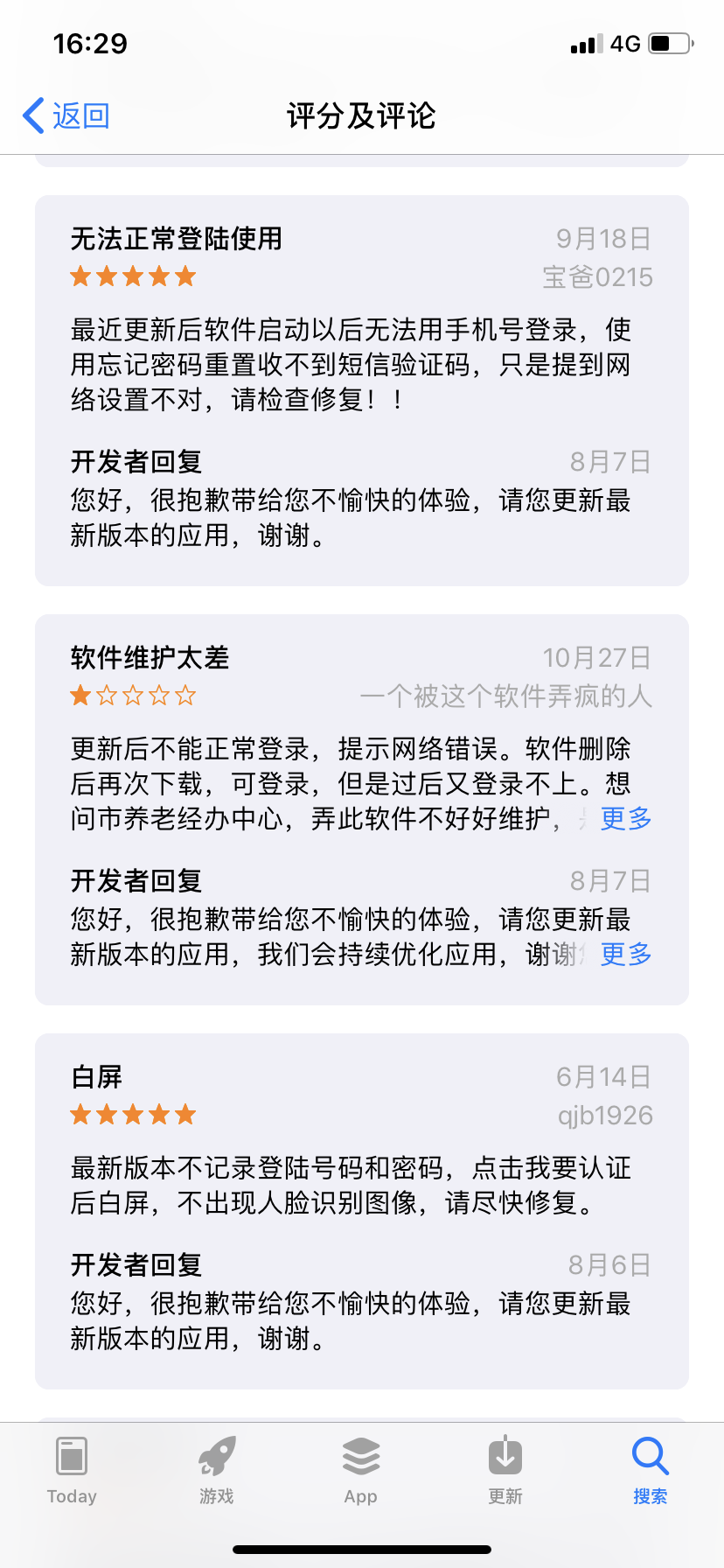The width and height of the screenshot is (724, 1568).
Task: Go back using the 返回 button
Action: [x=66, y=115]
